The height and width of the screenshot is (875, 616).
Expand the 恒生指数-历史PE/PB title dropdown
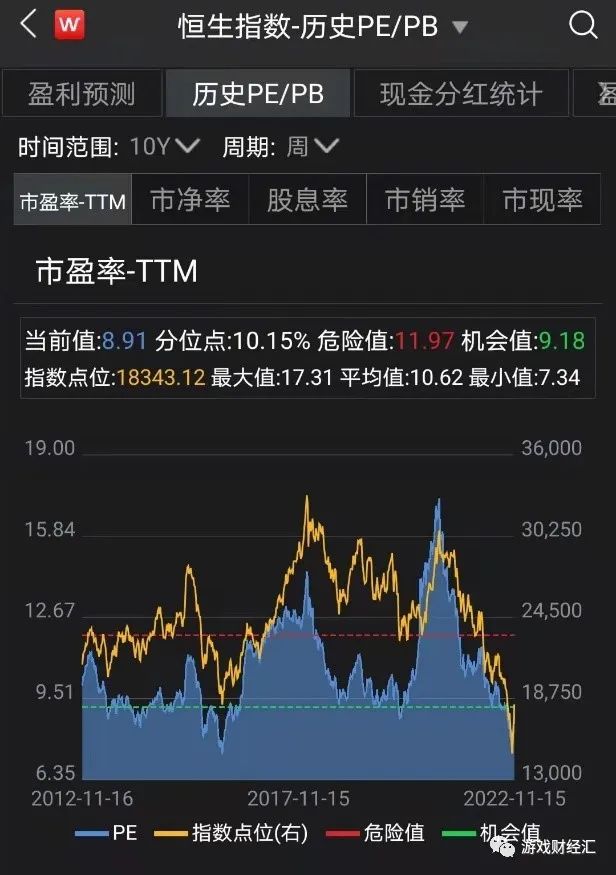tap(460, 27)
